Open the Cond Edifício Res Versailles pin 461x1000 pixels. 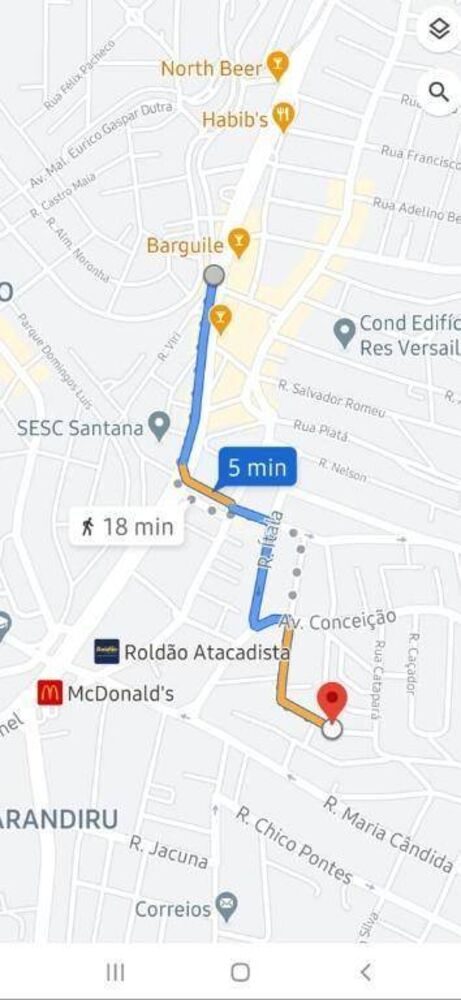point(345,333)
